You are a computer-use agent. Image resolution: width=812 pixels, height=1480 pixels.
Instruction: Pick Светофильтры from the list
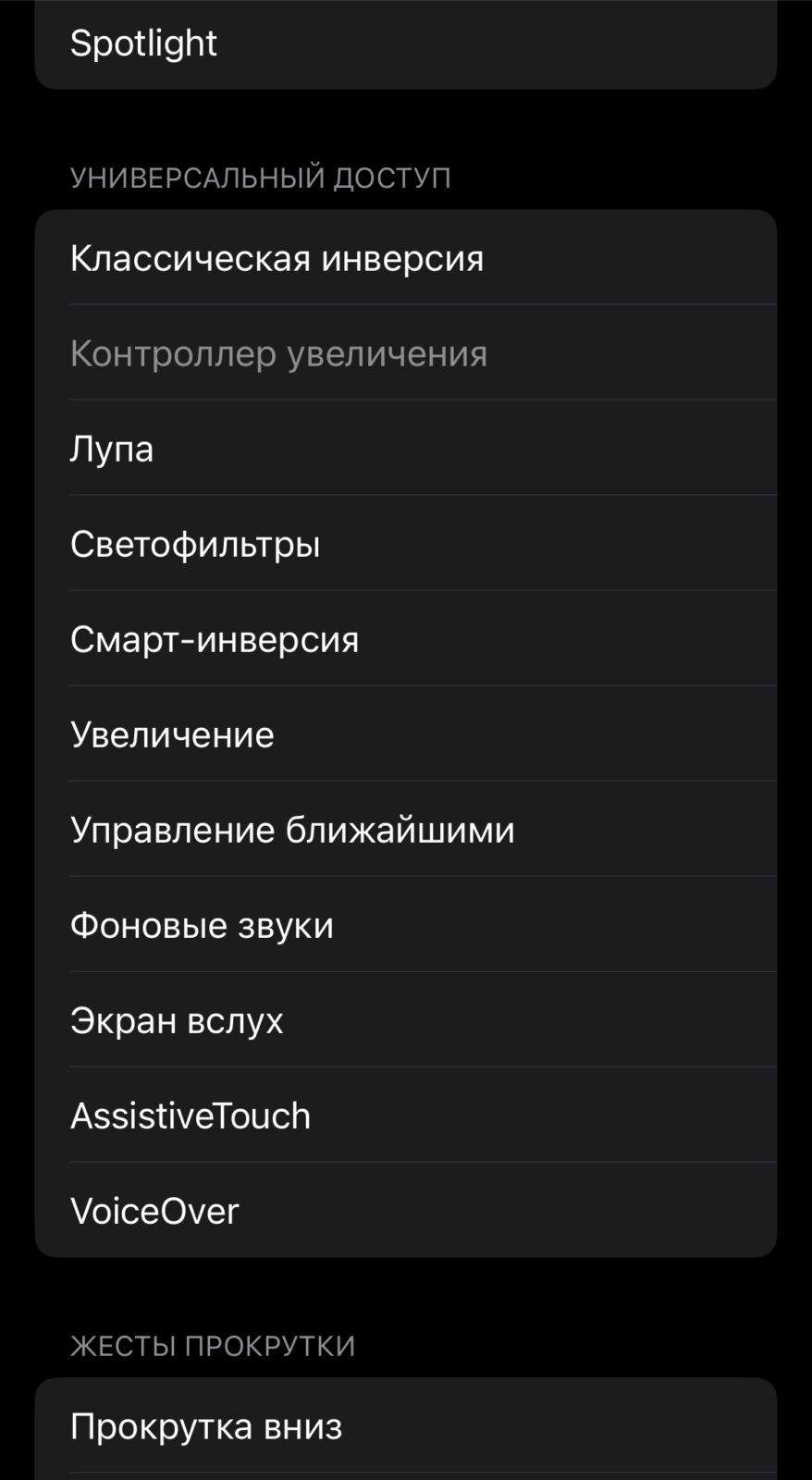(x=406, y=543)
